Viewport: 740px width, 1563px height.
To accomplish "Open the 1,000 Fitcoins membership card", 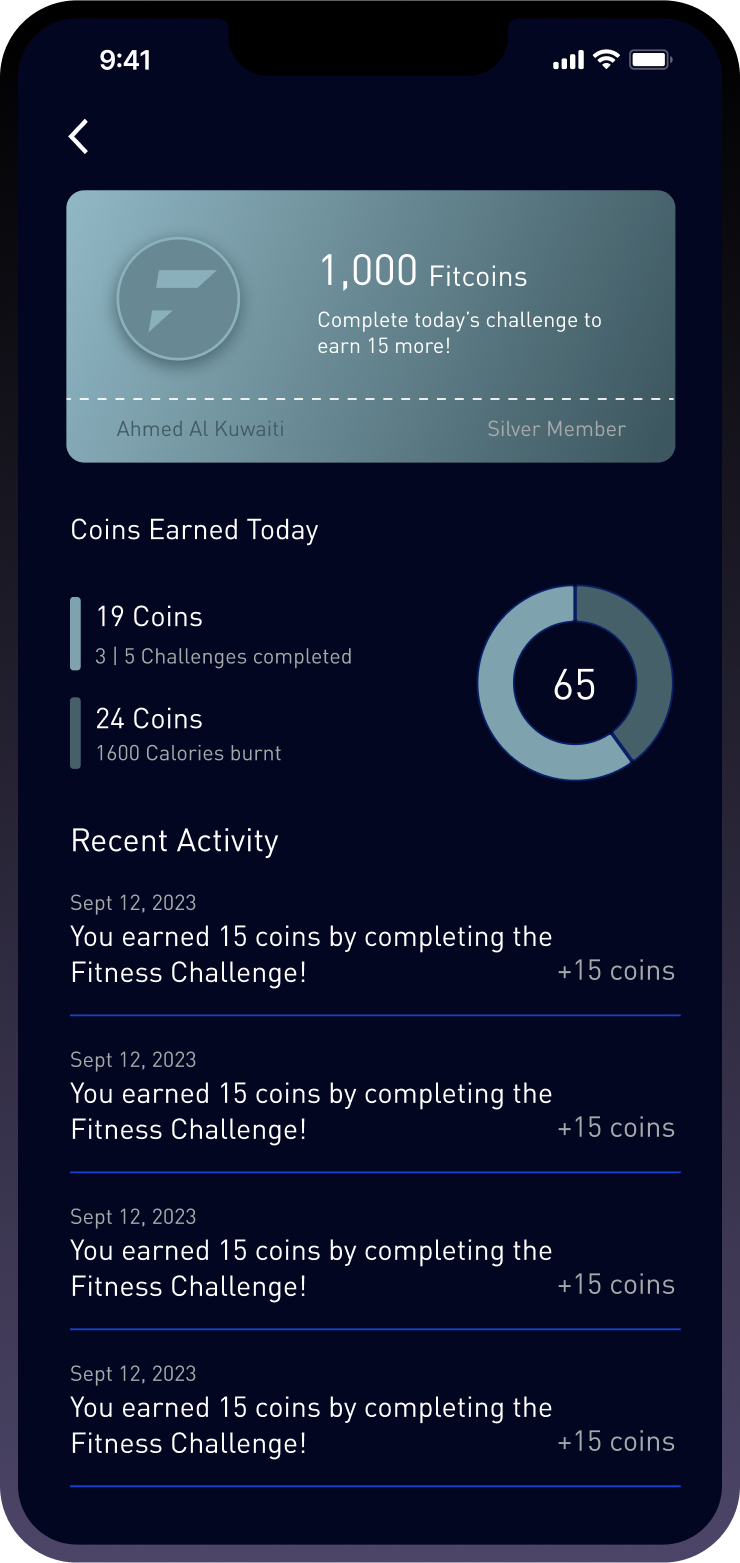I will pos(371,326).
